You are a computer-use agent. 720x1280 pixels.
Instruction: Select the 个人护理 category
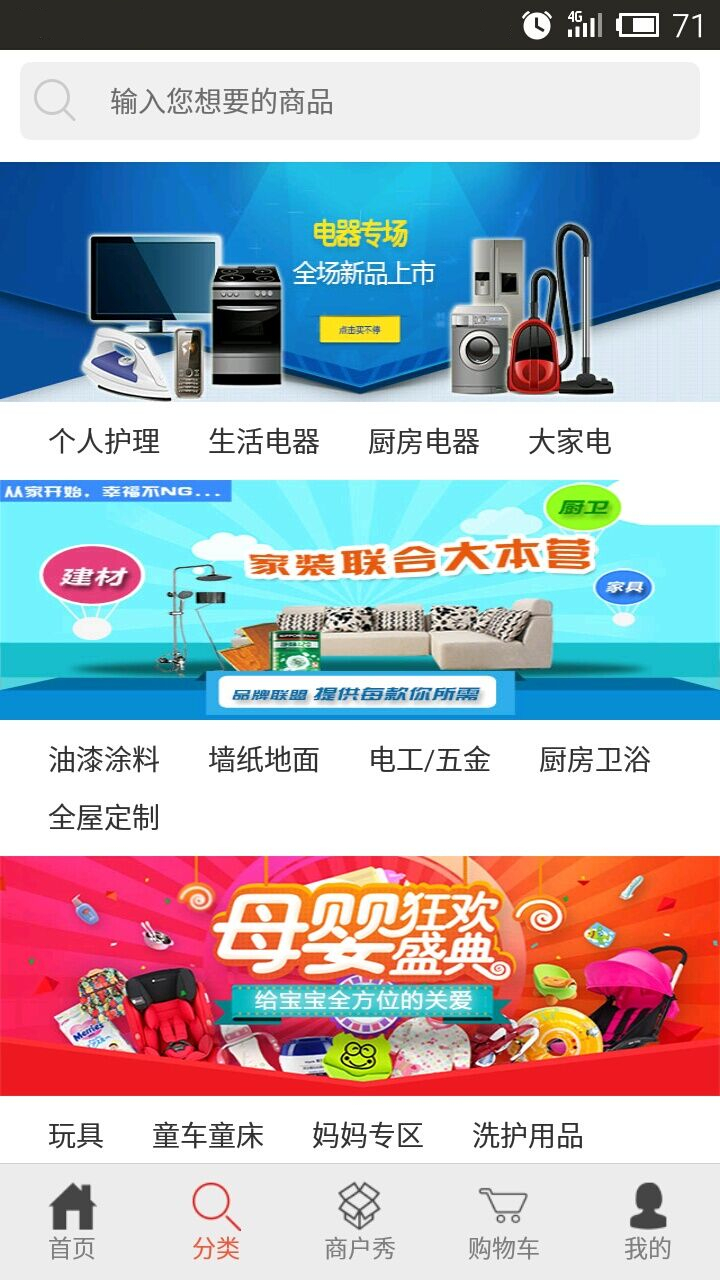point(104,441)
